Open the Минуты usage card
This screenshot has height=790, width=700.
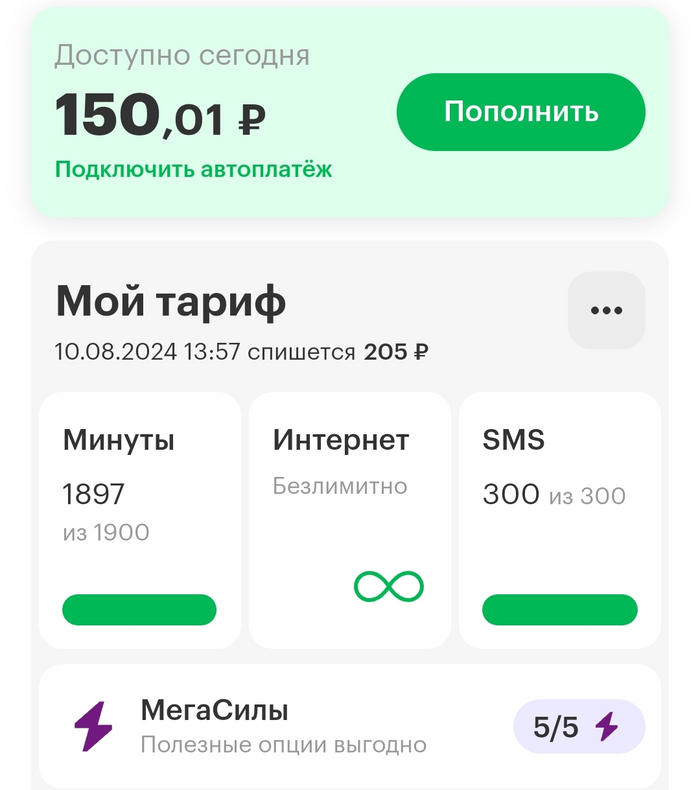click(140, 520)
